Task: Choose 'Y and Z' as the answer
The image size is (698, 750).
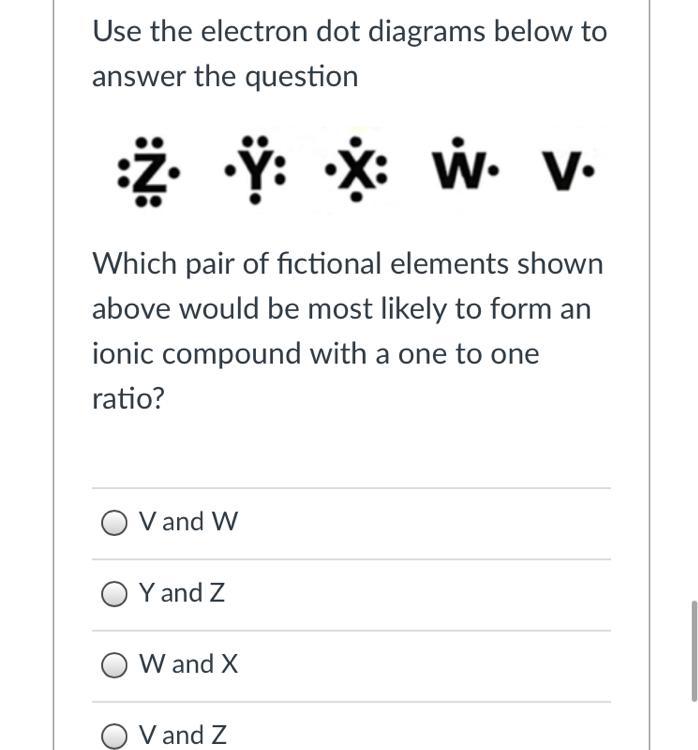Action: [x=115, y=594]
